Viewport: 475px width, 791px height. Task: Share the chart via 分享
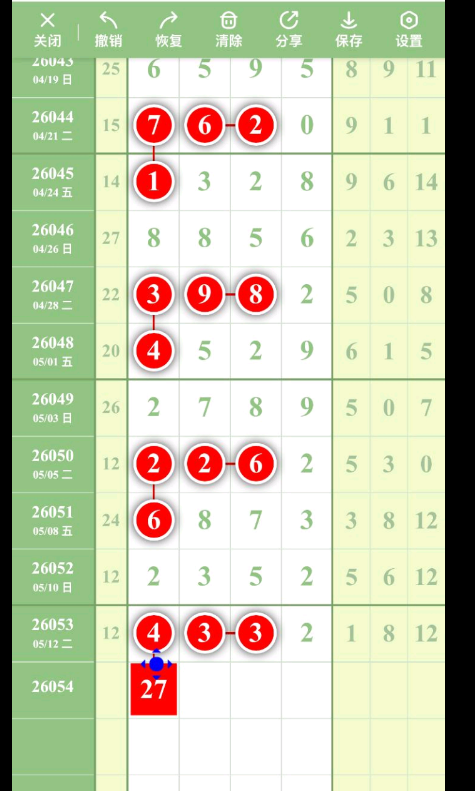289,30
